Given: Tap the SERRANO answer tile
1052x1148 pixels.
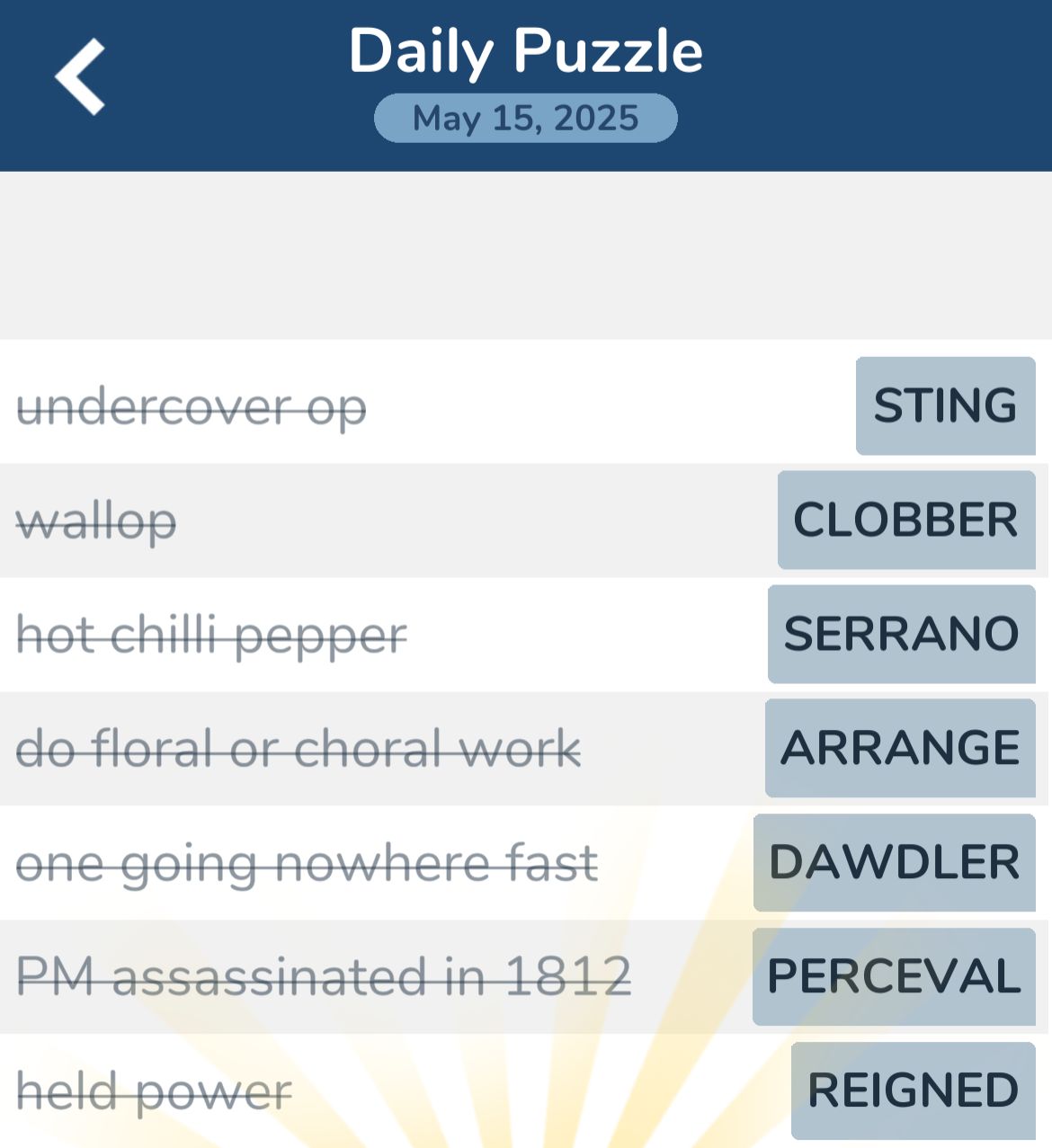Looking at the screenshot, I should 901,634.
